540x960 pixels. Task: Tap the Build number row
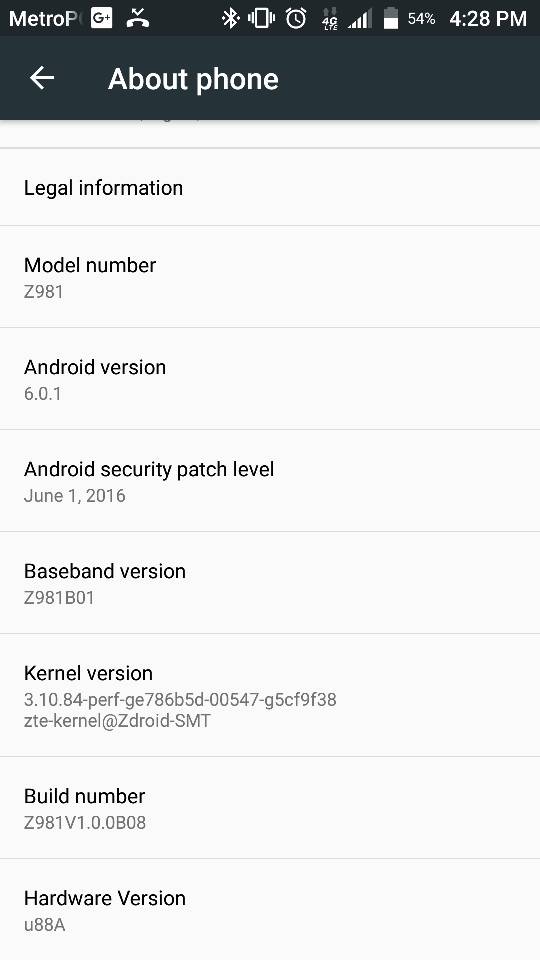[270, 808]
